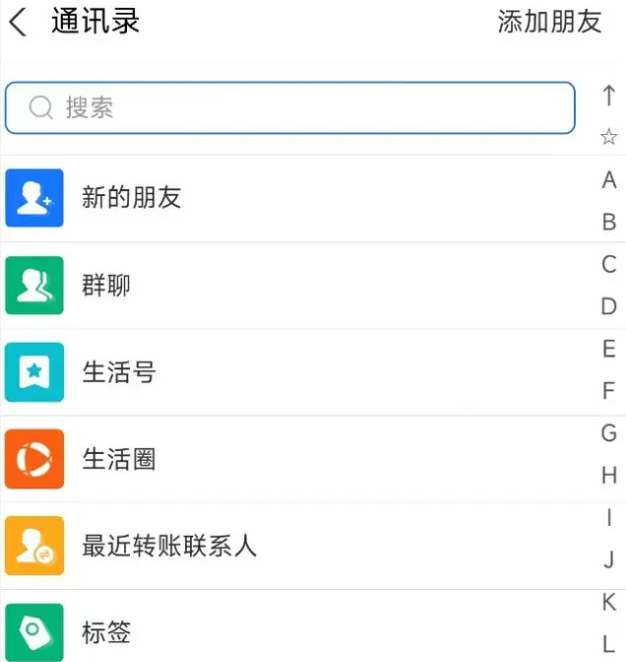This screenshot has width=626, height=662.
Task: Jump to letter D in the index
Action: pyautogui.click(x=608, y=307)
